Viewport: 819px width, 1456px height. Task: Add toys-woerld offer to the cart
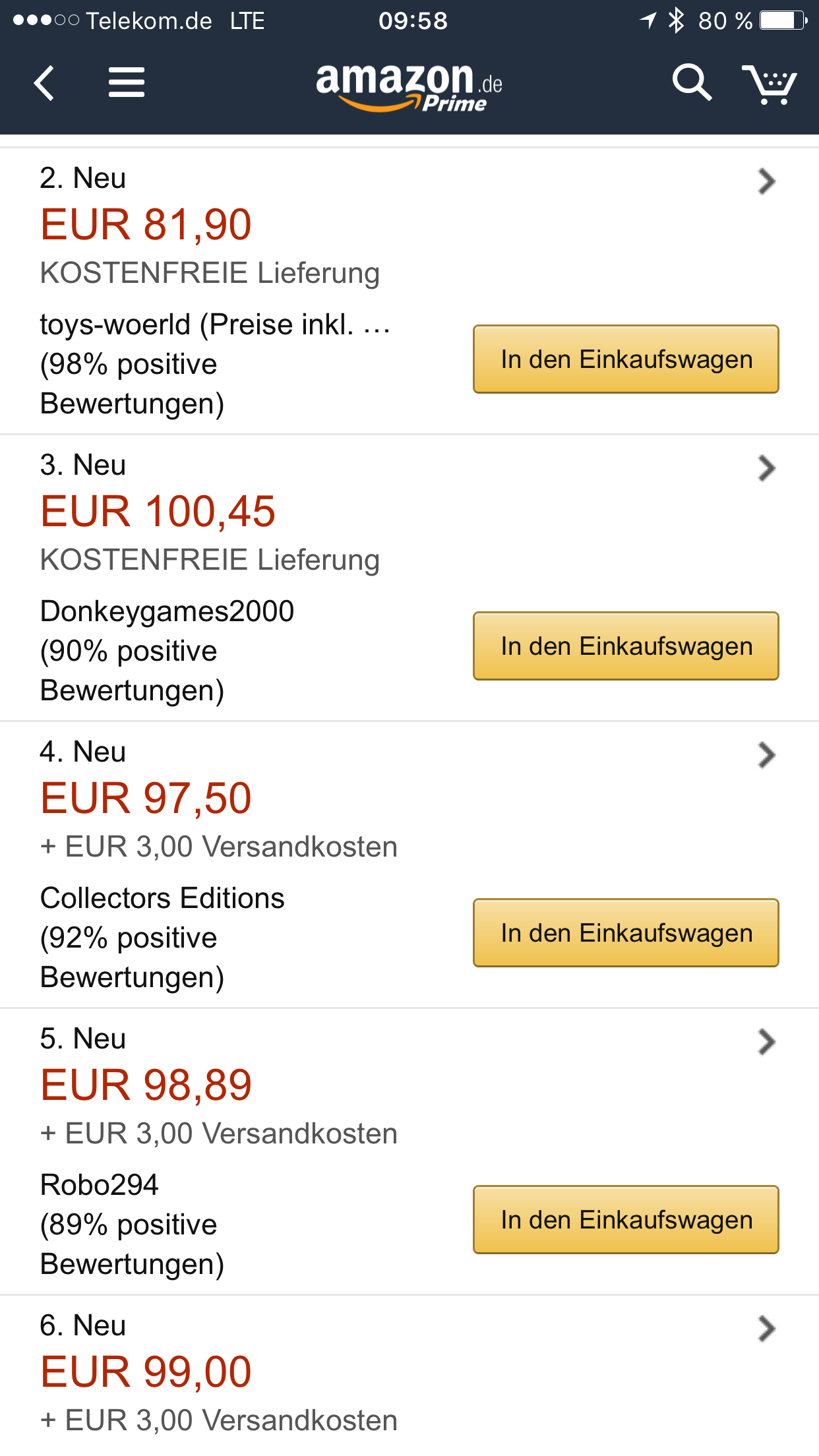click(x=626, y=359)
